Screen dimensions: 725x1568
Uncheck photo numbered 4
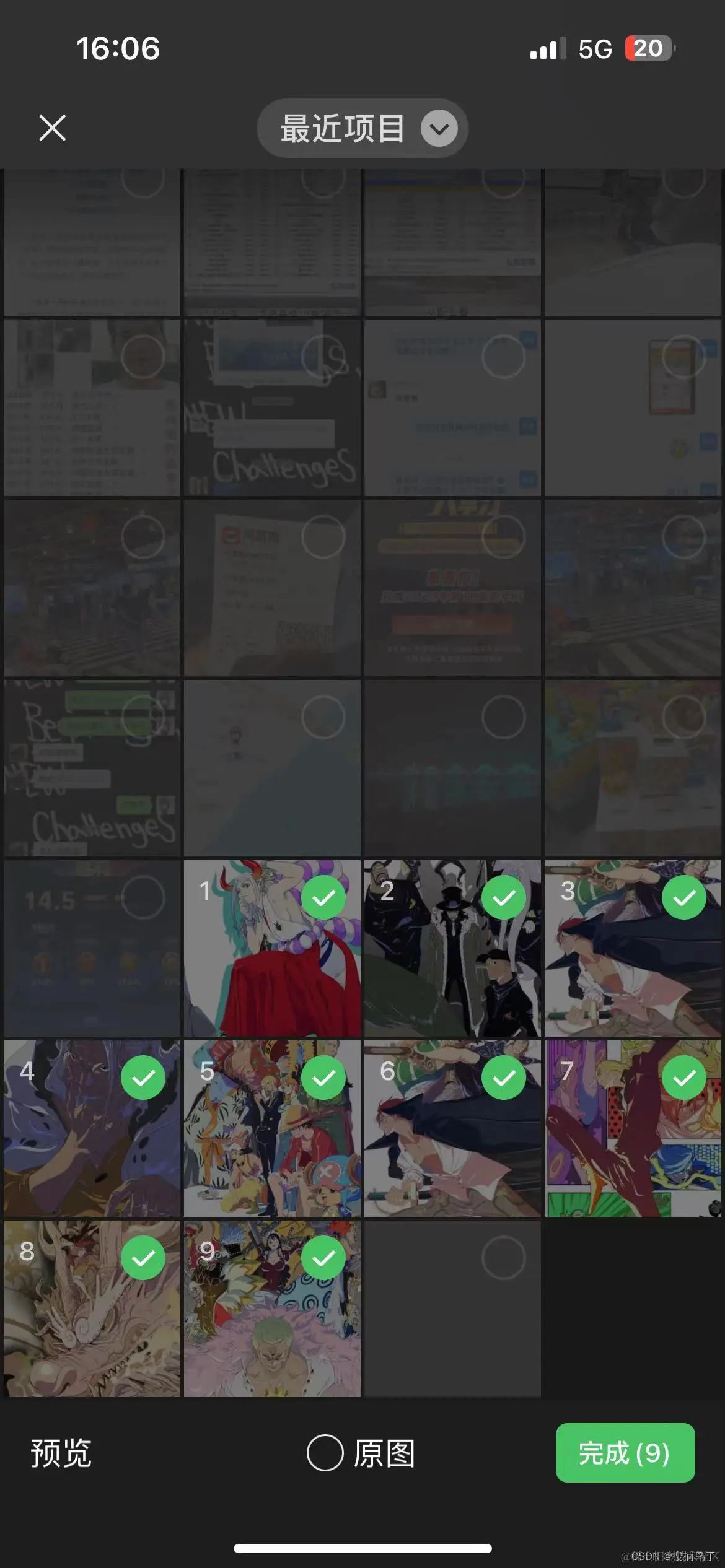click(143, 1078)
